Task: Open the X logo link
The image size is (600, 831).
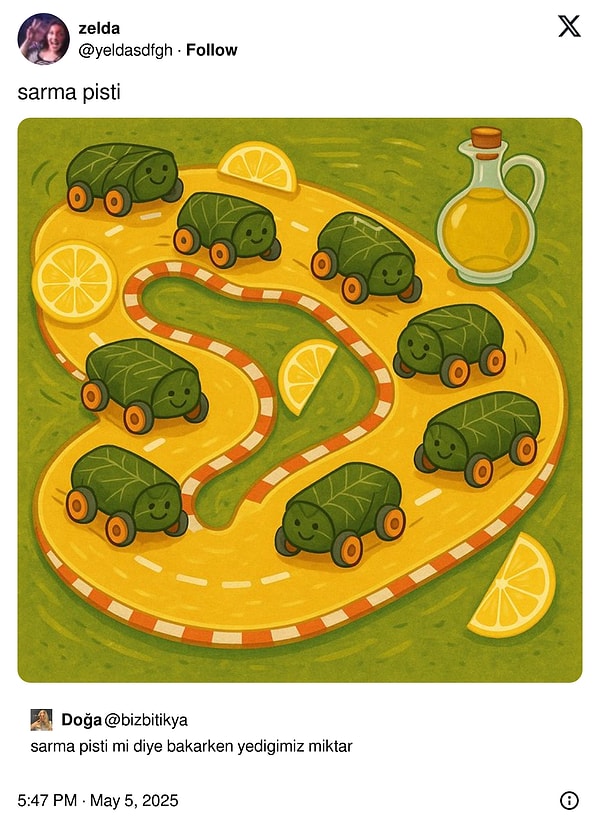Action: tap(568, 27)
